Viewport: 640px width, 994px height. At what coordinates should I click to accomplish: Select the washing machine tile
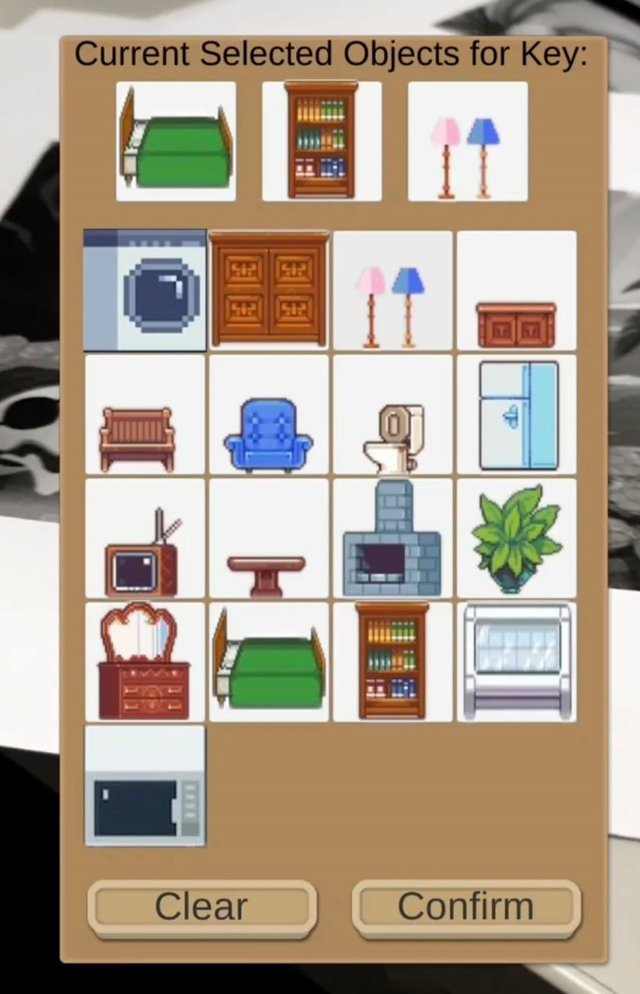(145, 291)
